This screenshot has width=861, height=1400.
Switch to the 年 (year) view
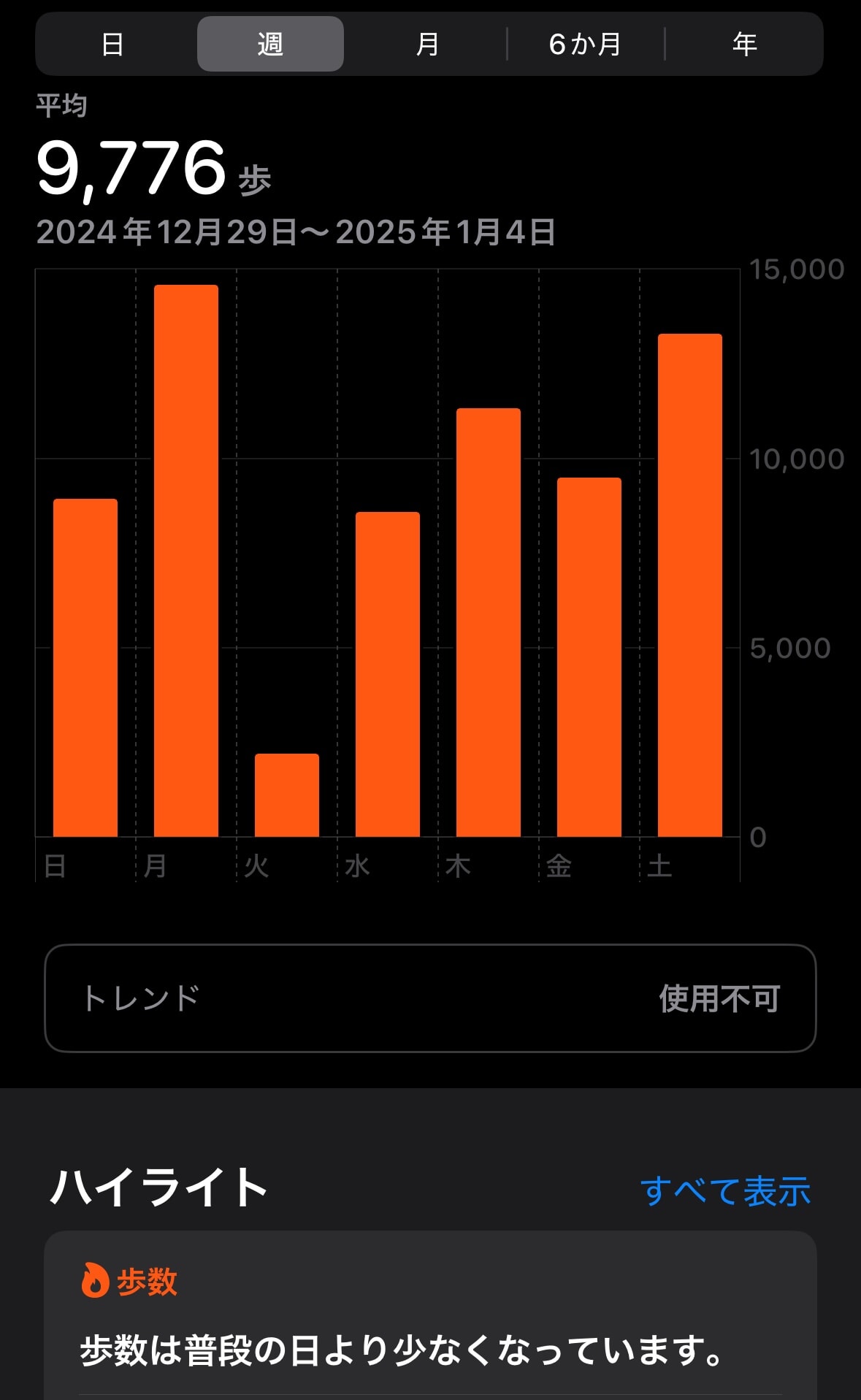point(744,45)
